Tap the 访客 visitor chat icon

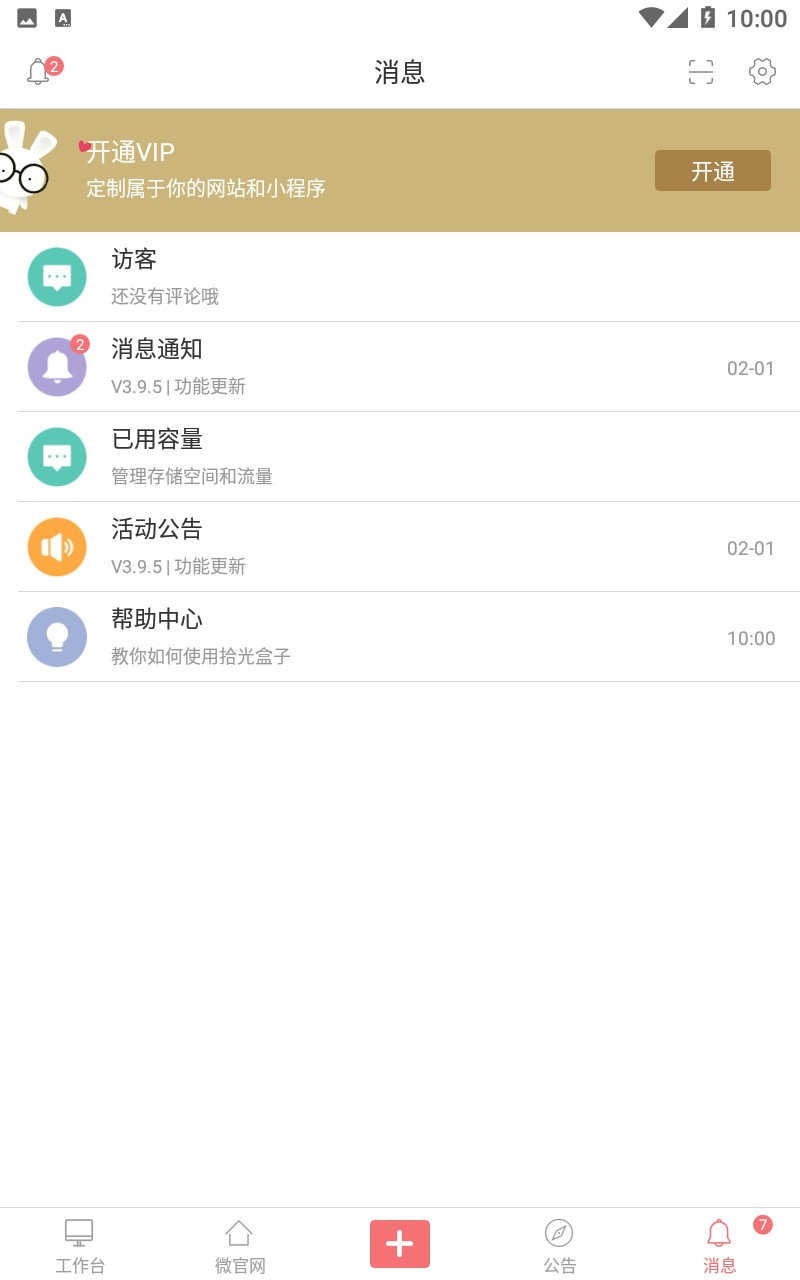(57, 277)
